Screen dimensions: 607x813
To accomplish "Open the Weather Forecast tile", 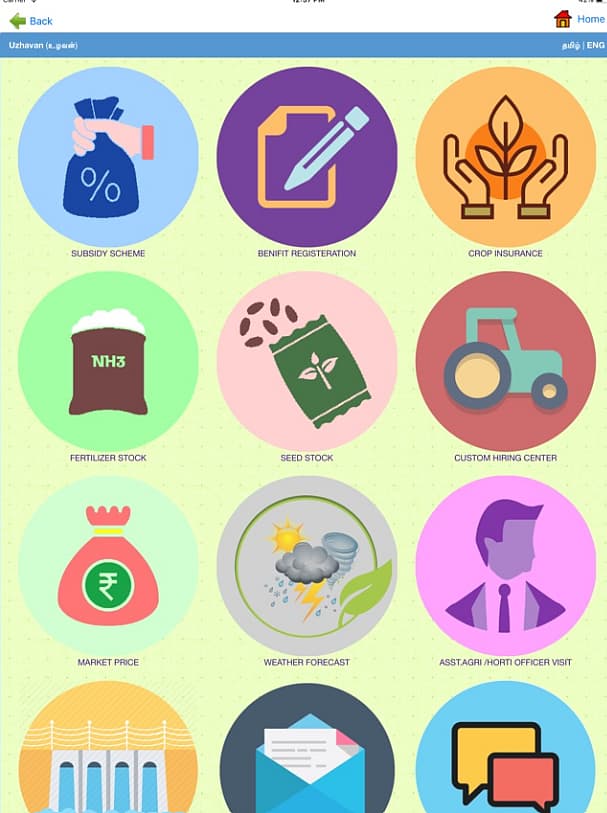I will (307, 566).
